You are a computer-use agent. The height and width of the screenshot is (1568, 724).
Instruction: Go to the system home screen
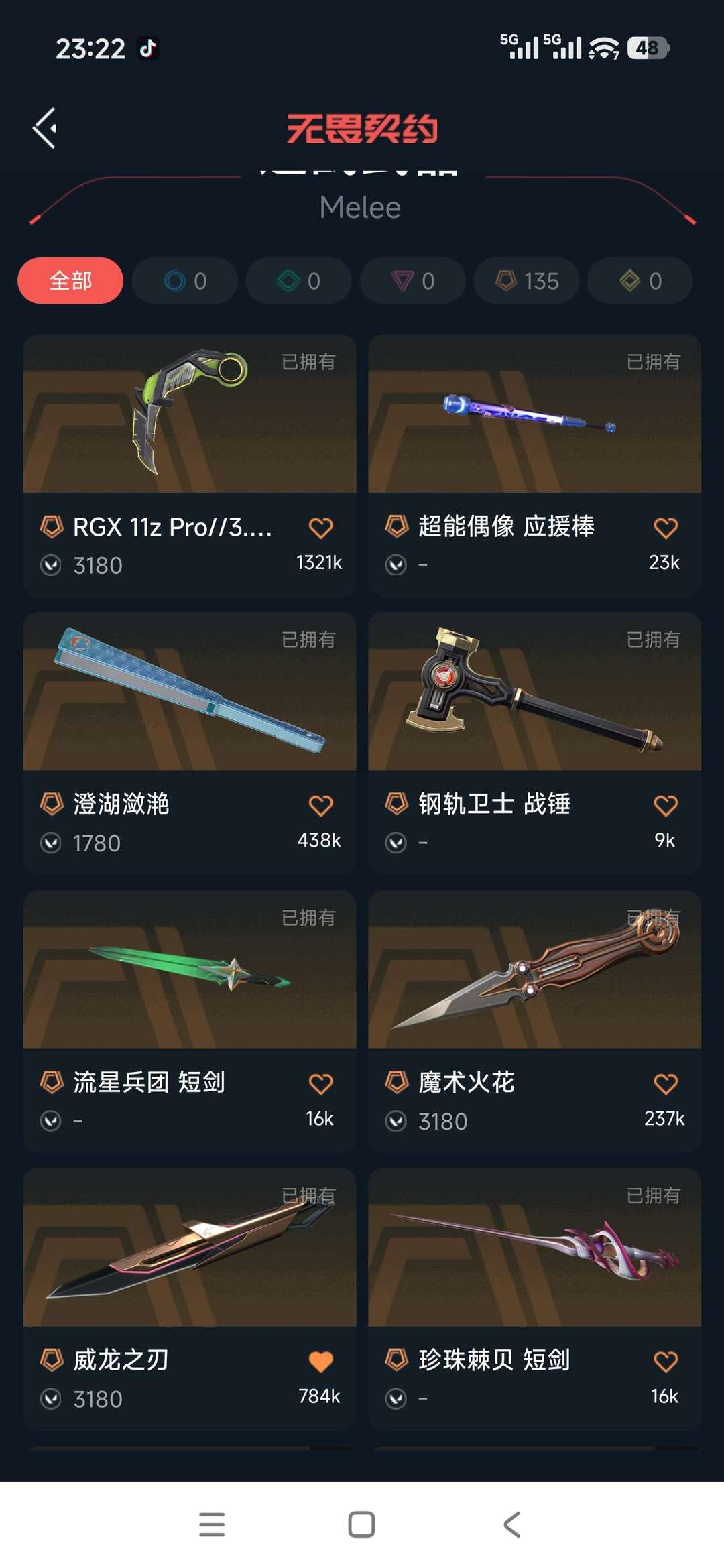(x=361, y=1524)
